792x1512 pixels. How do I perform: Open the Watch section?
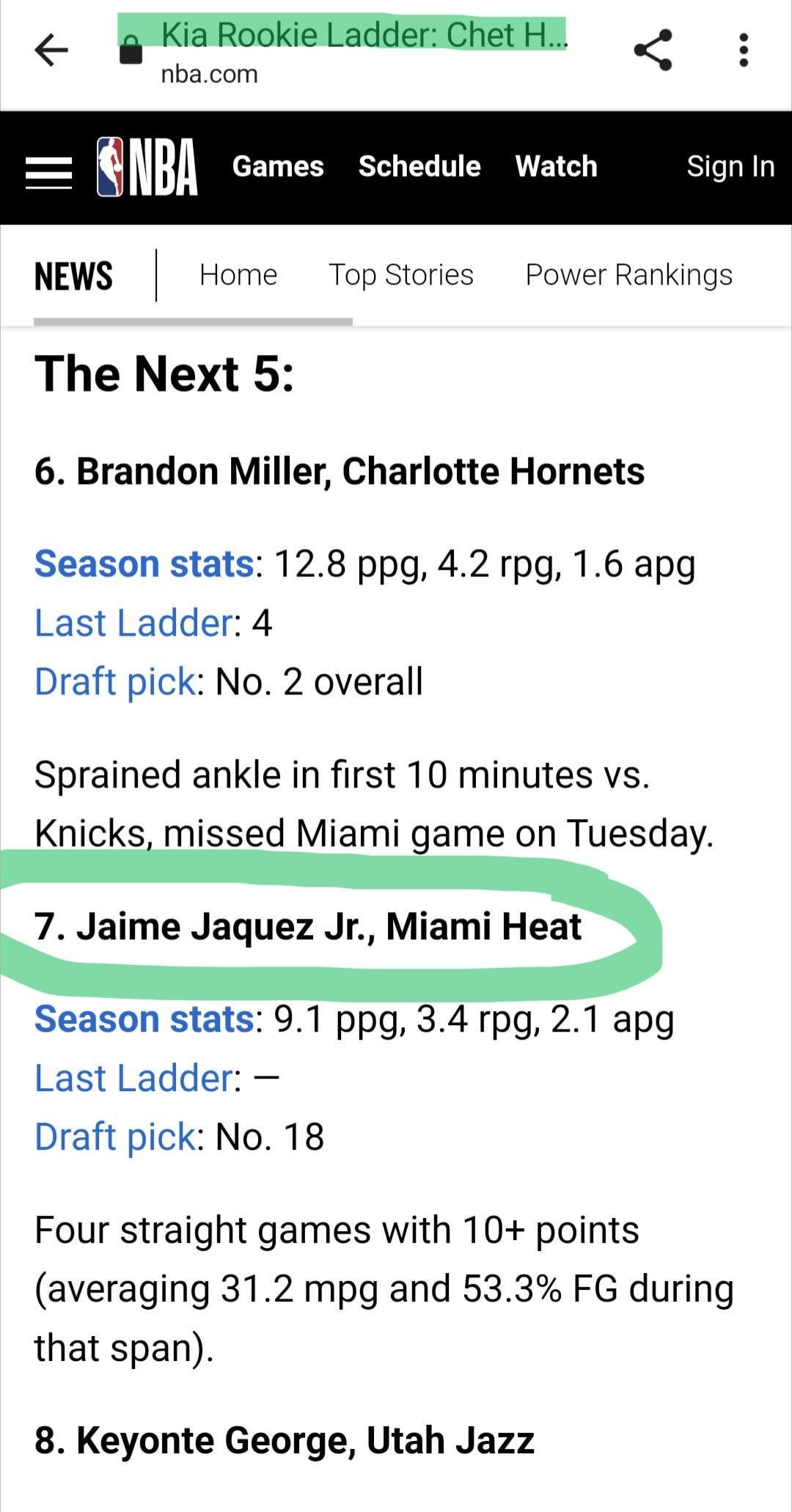[556, 166]
